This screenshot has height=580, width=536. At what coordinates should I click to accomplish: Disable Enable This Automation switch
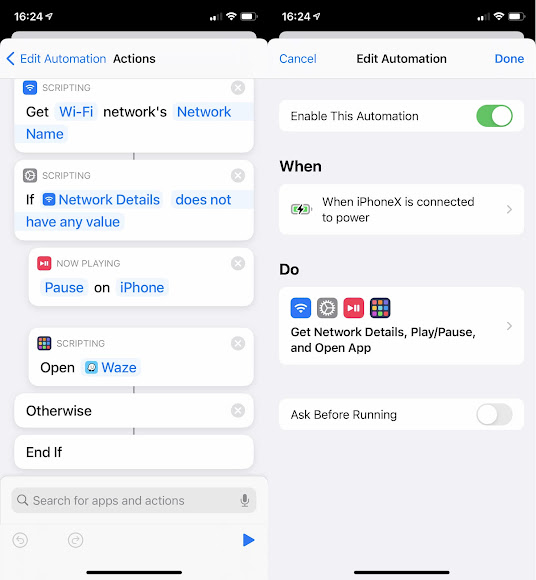[x=494, y=116]
